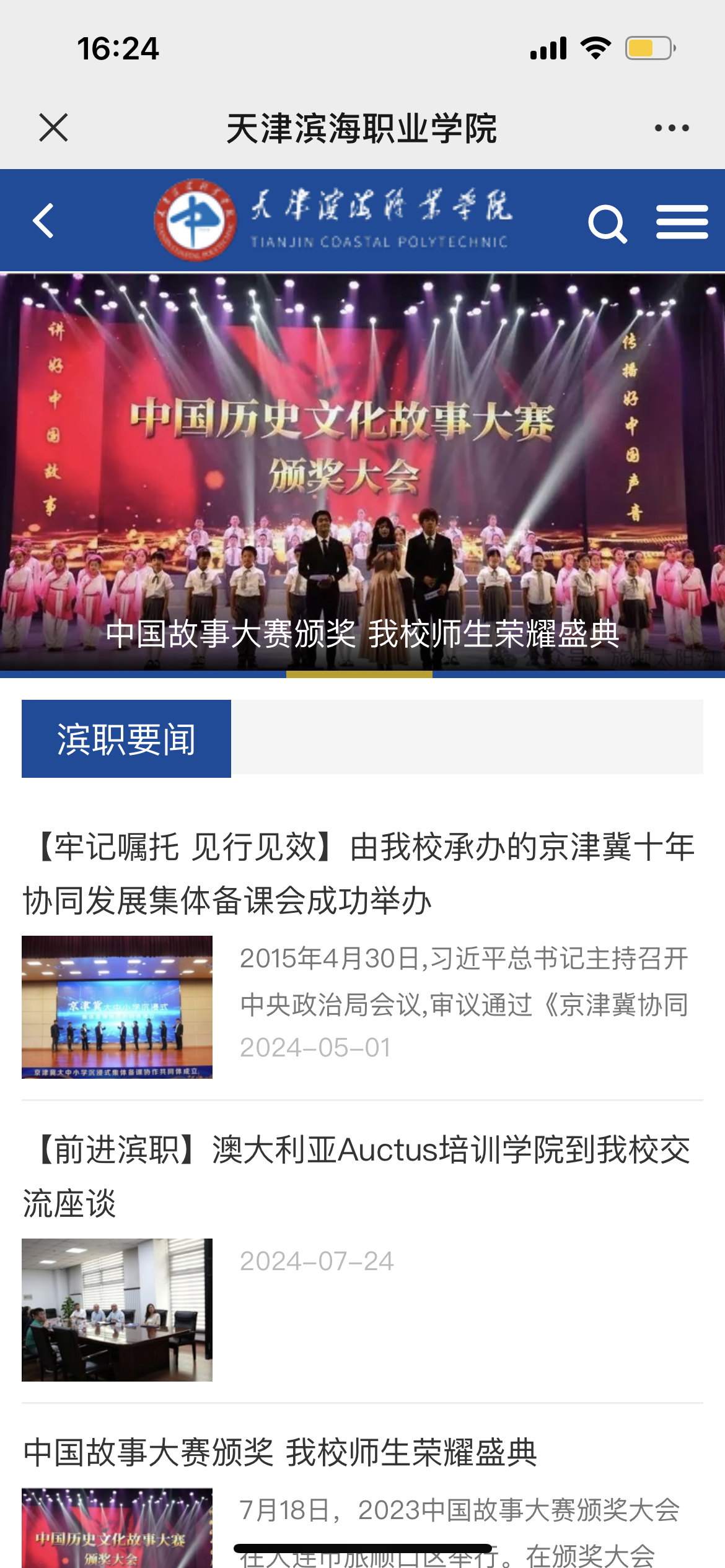Open the hamburger navigation menu

(682, 222)
